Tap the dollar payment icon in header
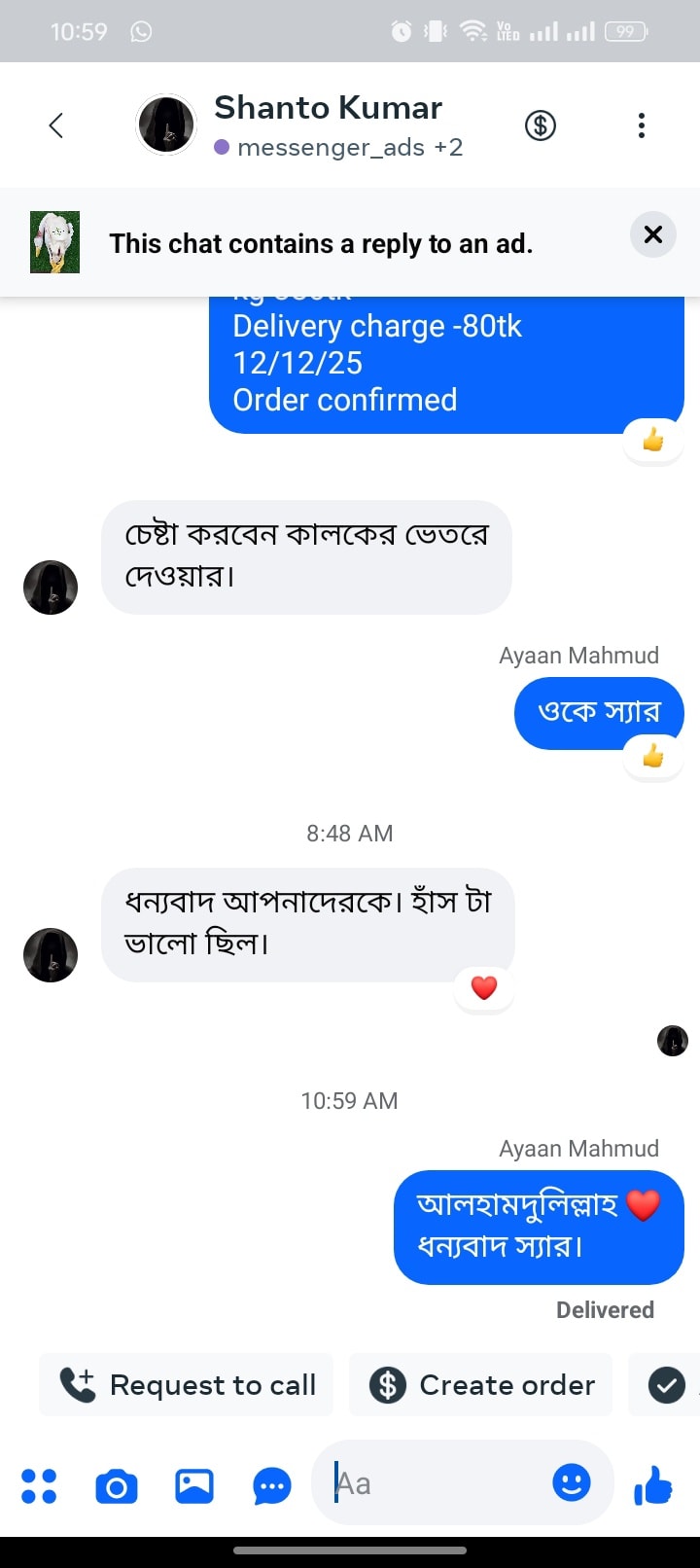The height and width of the screenshot is (1568, 700). coord(541,125)
